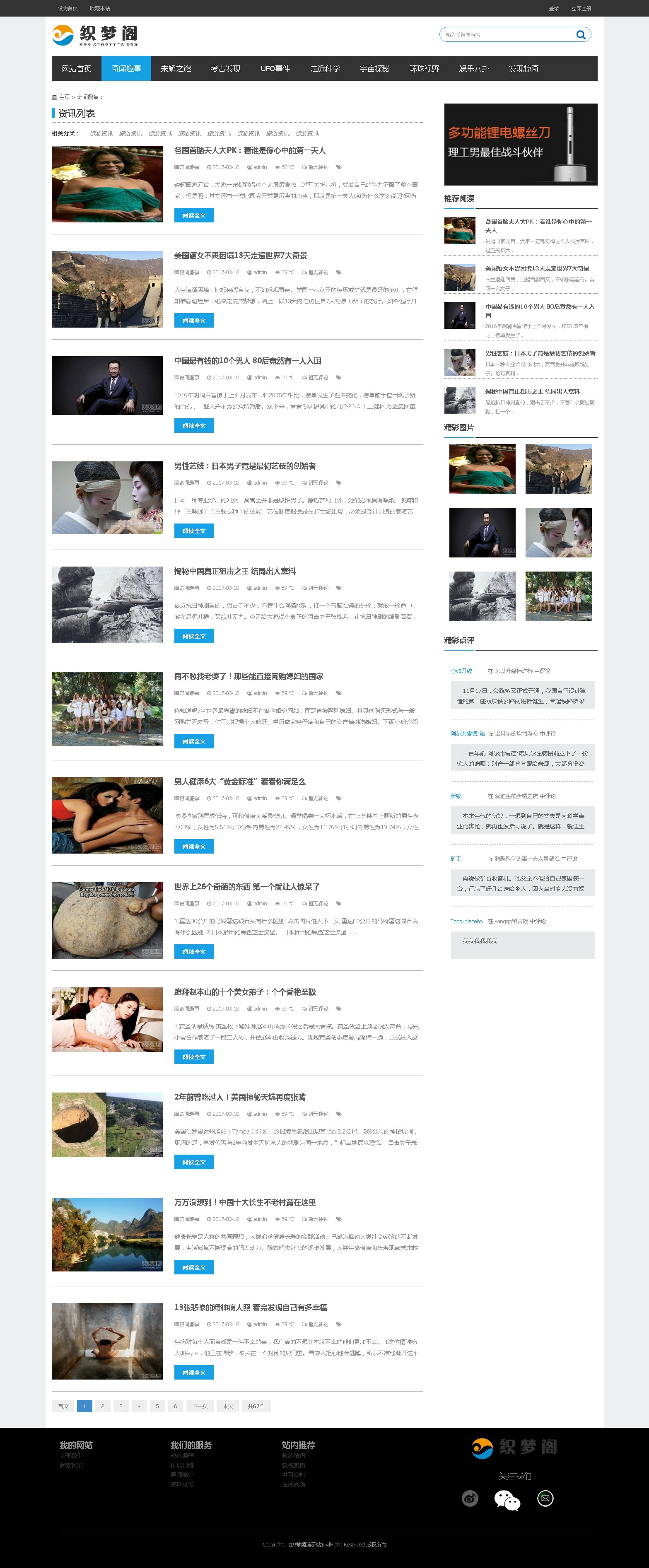
Task: Open the 登录 link in top bar
Action: [553, 9]
